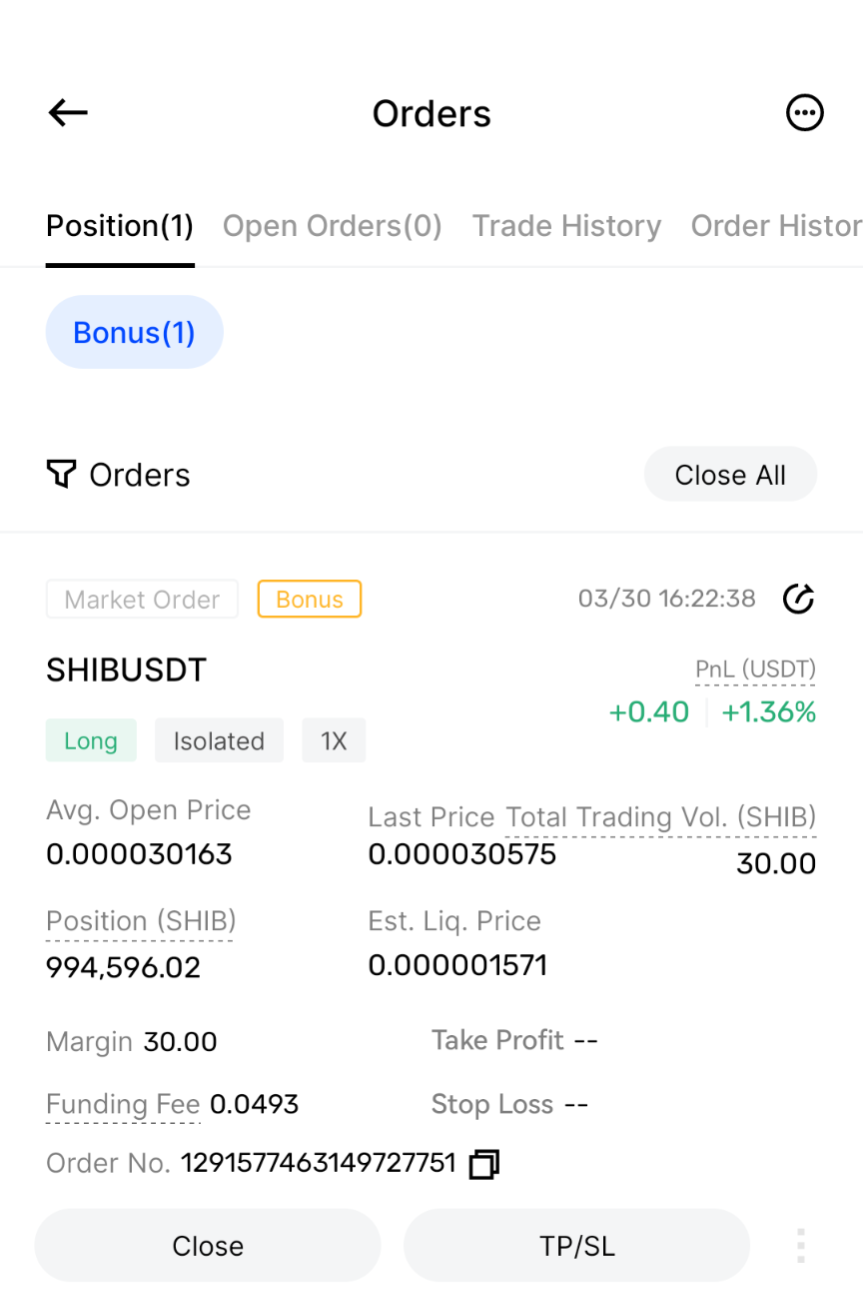Switch to the Trade History tab
The width and height of the screenshot is (863, 1305).
566,226
